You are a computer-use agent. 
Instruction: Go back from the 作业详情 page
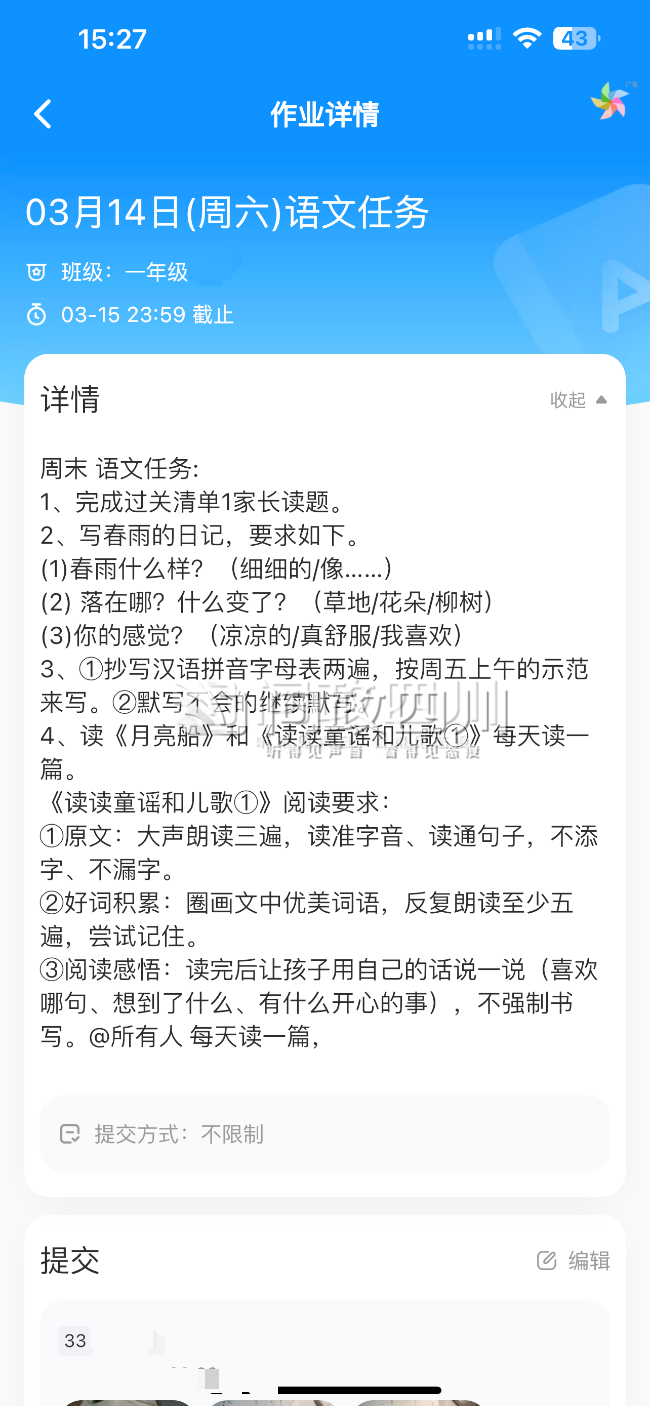42,114
